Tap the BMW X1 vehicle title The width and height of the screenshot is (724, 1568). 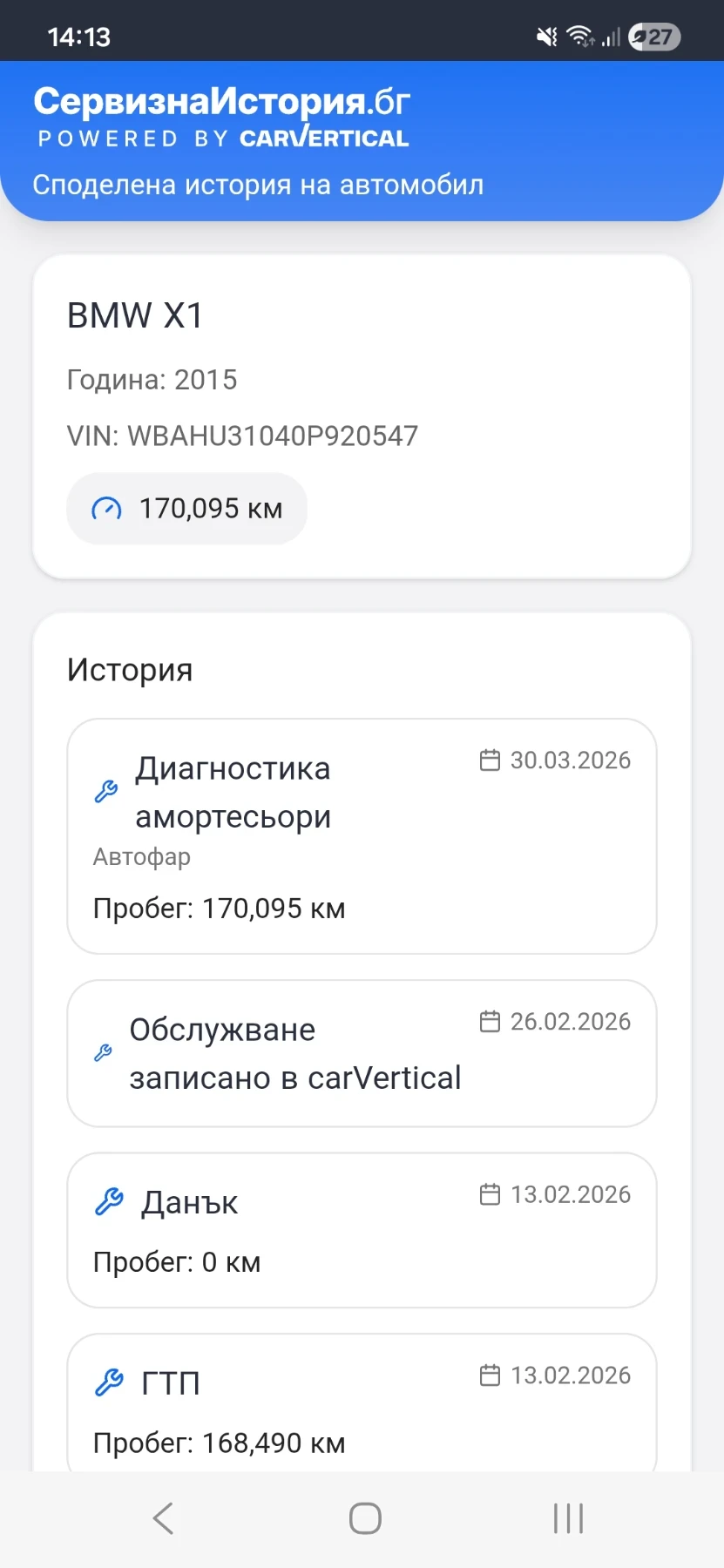click(134, 314)
